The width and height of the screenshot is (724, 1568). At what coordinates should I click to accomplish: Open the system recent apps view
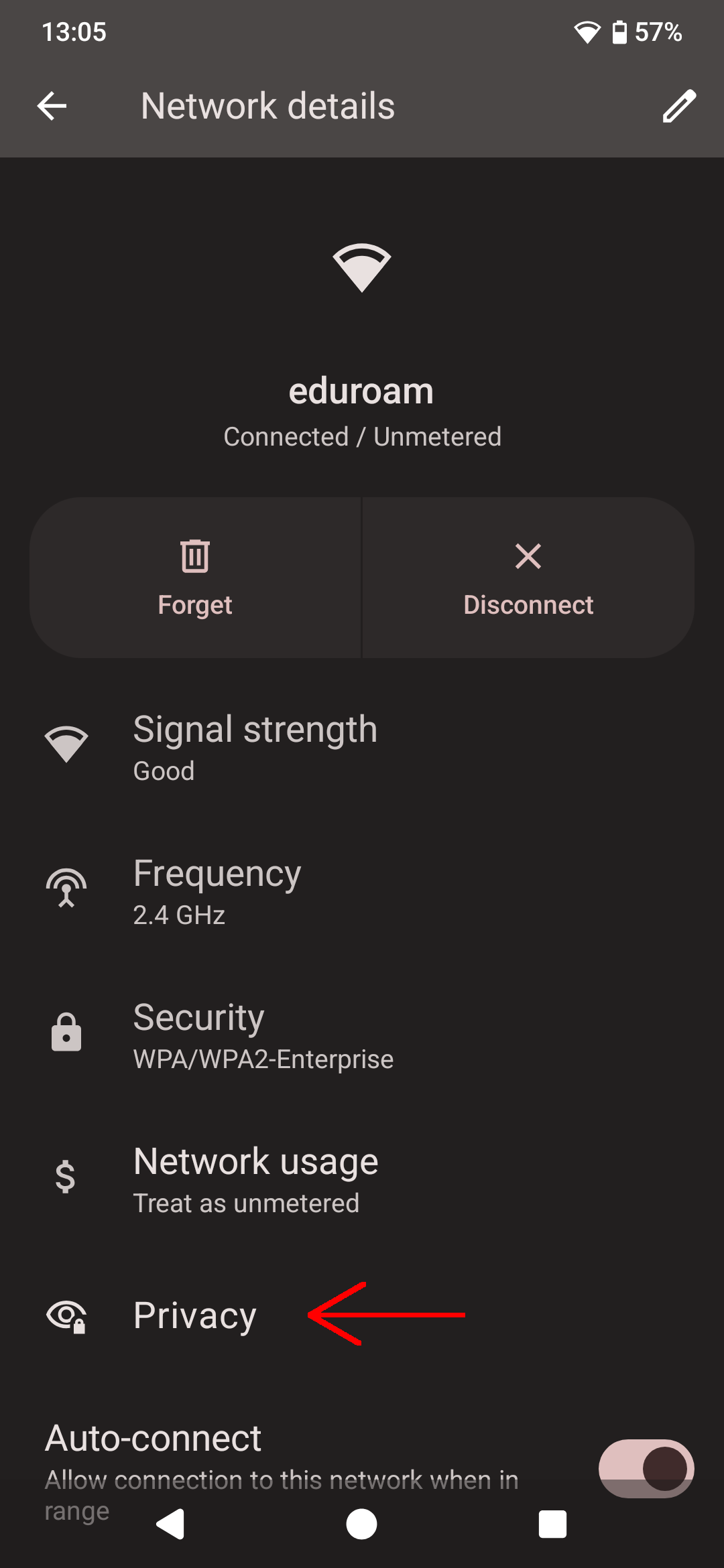point(552,1524)
